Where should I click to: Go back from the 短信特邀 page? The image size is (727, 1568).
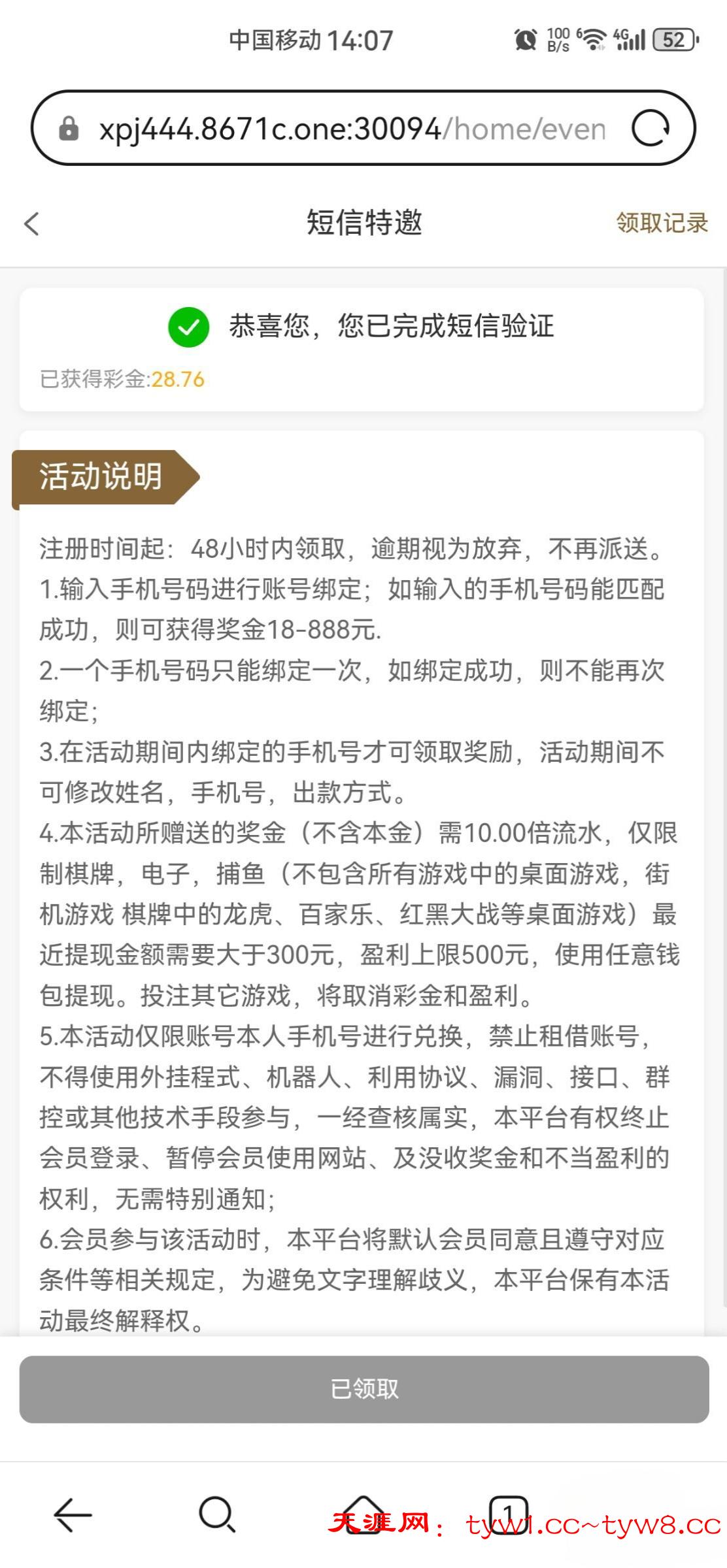click(x=31, y=223)
